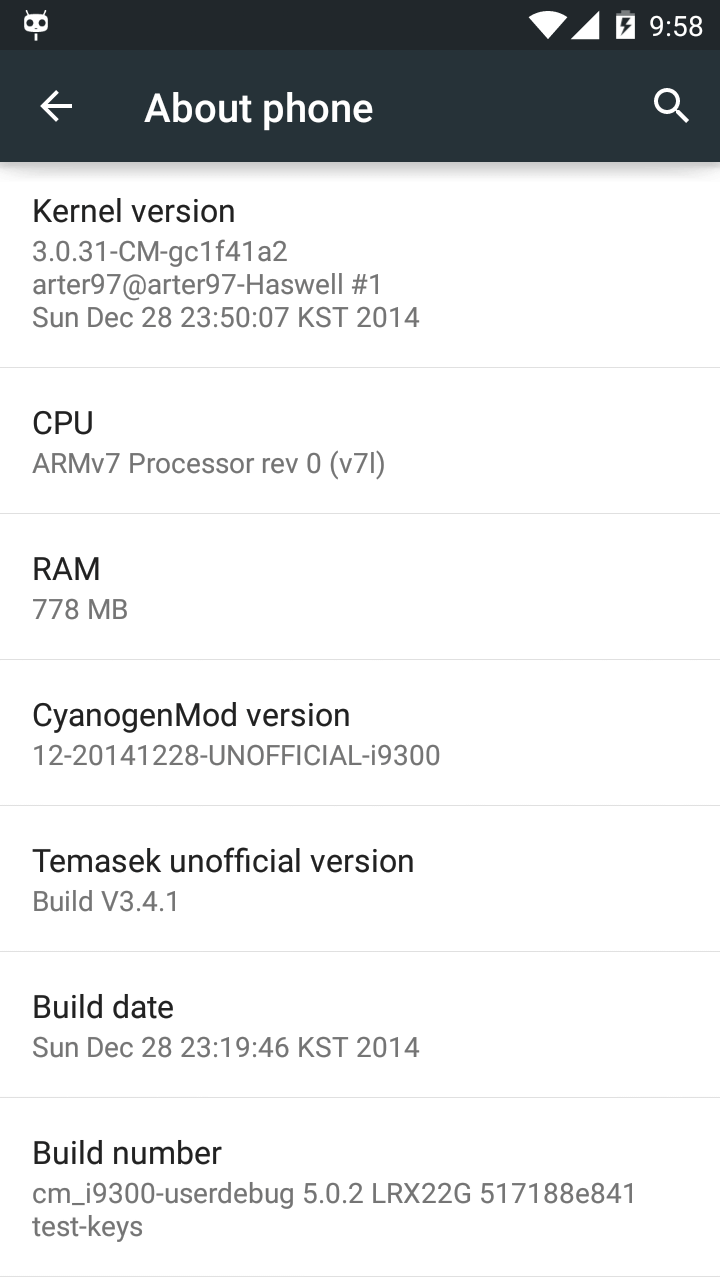Go back from About phone
The width and height of the screenshot is (720, 1280).
click(56, 106)
